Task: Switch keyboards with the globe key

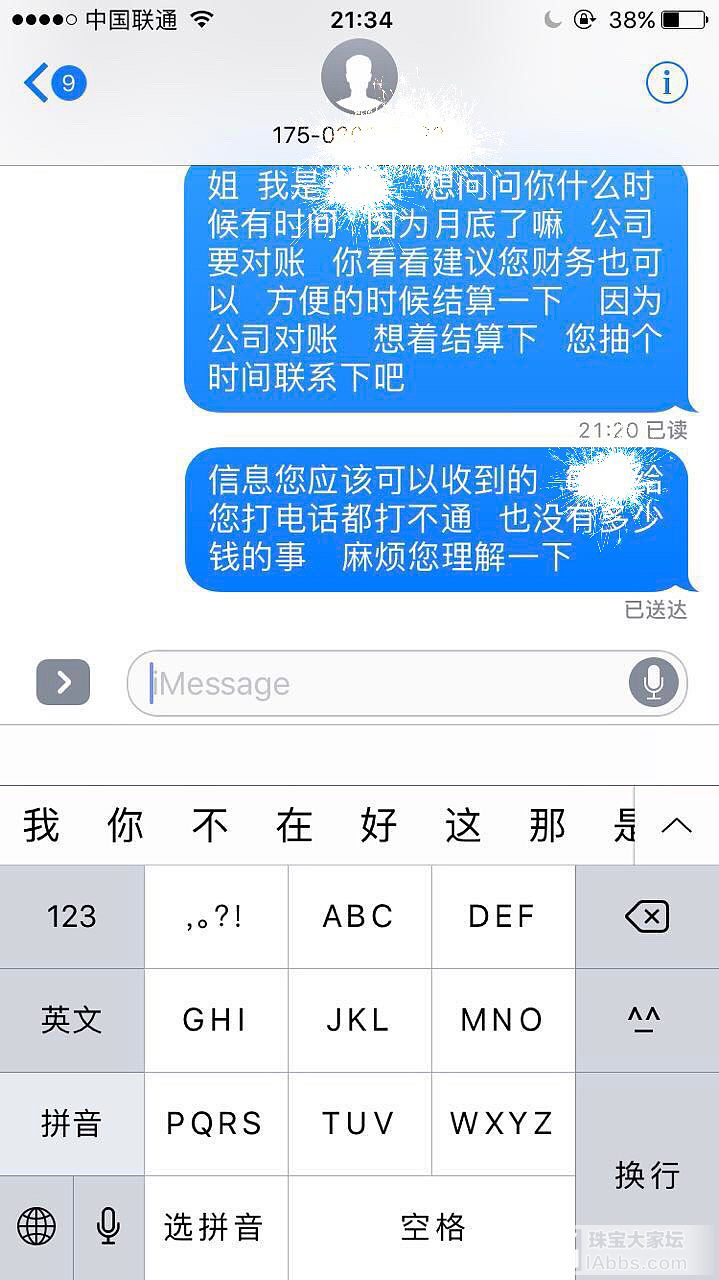Action: point(36,1227)
